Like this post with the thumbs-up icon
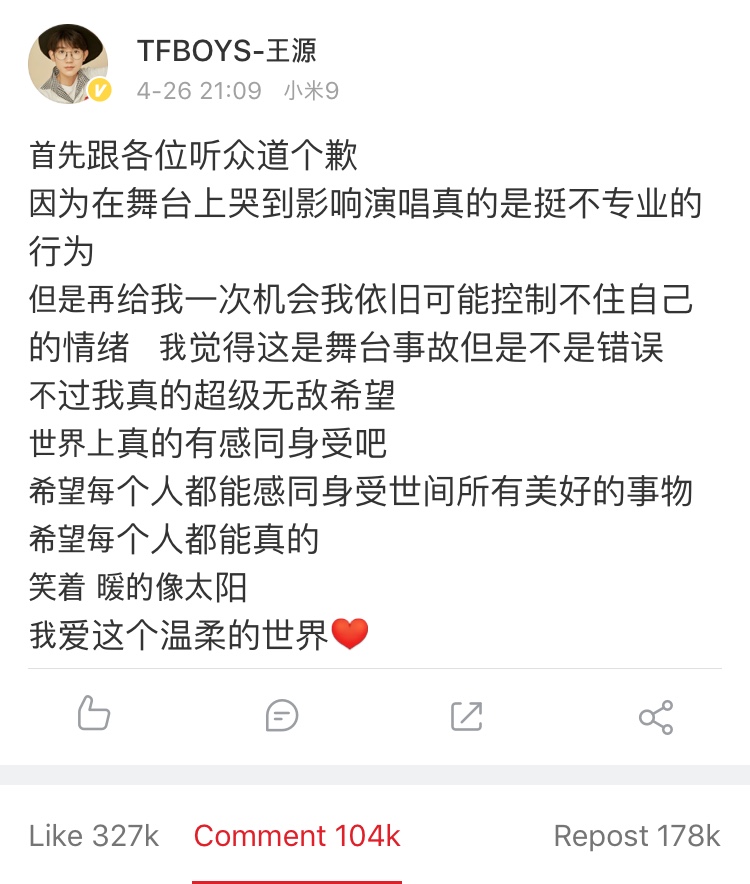 point(93,715)
